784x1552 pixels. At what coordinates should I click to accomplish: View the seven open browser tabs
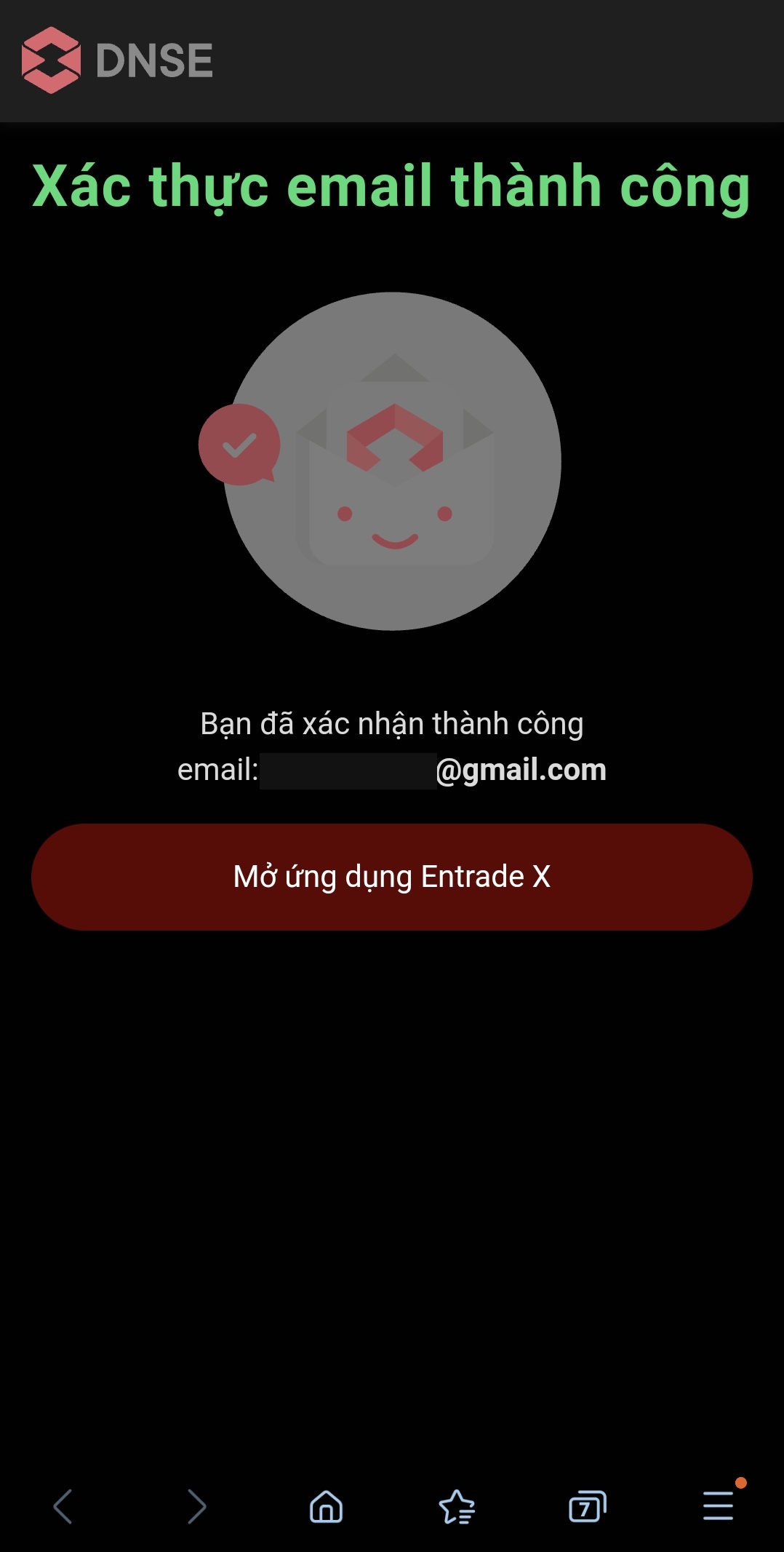coord(587,1505)
